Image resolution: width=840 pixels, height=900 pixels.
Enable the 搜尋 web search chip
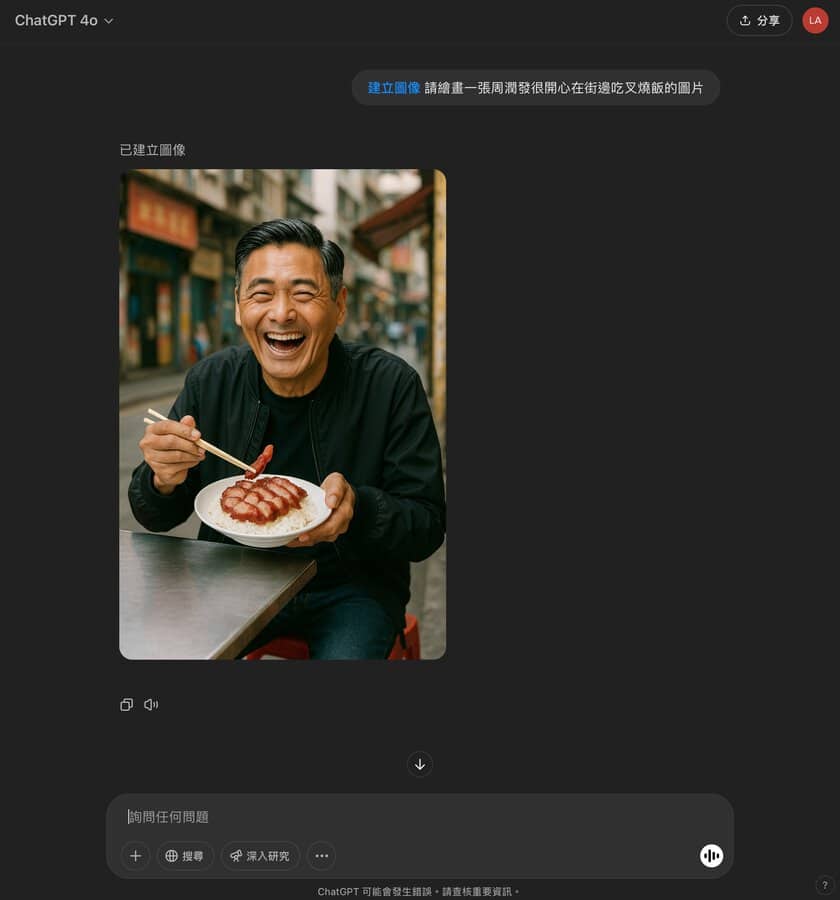(185, 856)
